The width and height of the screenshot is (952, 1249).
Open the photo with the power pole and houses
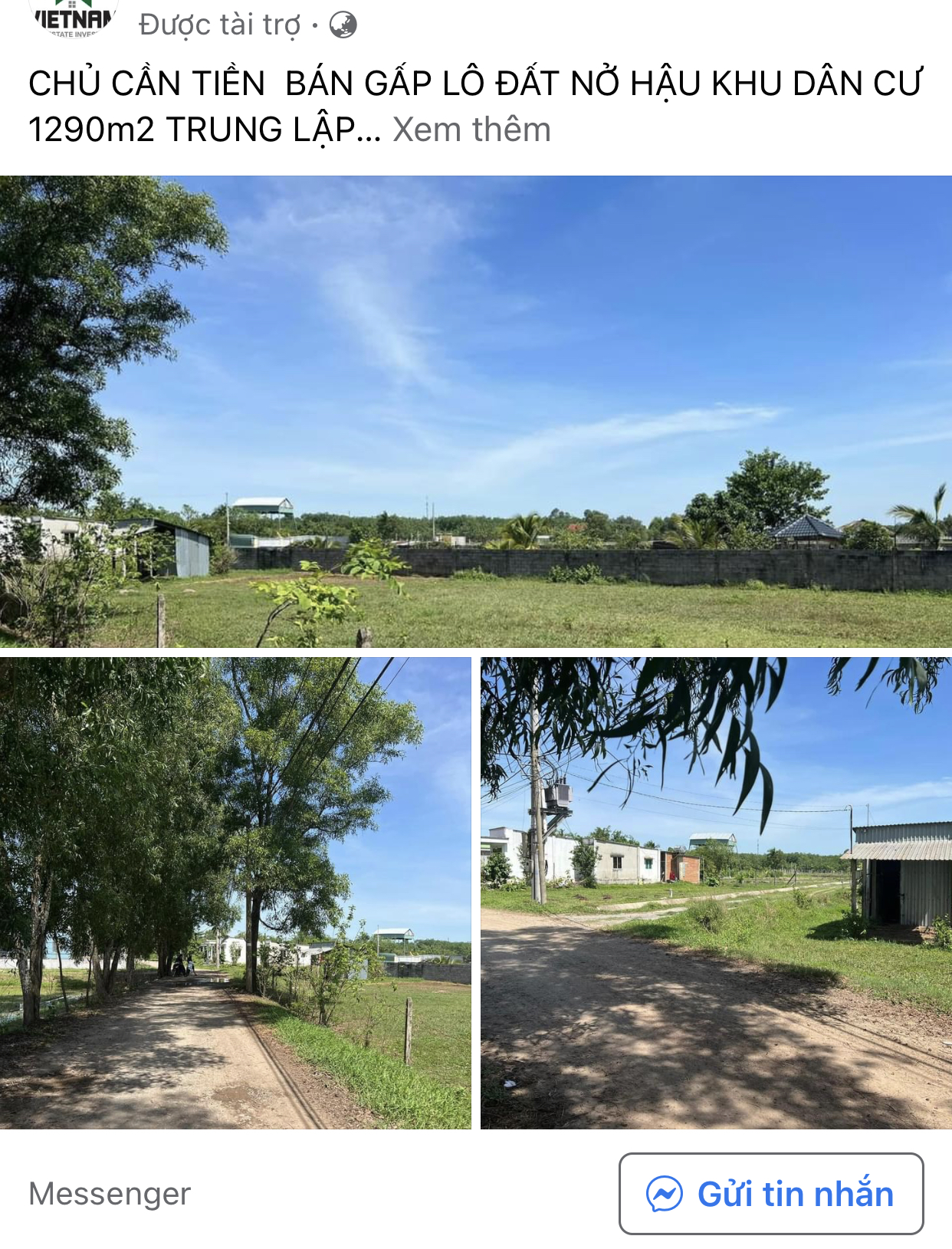(716, 892)
